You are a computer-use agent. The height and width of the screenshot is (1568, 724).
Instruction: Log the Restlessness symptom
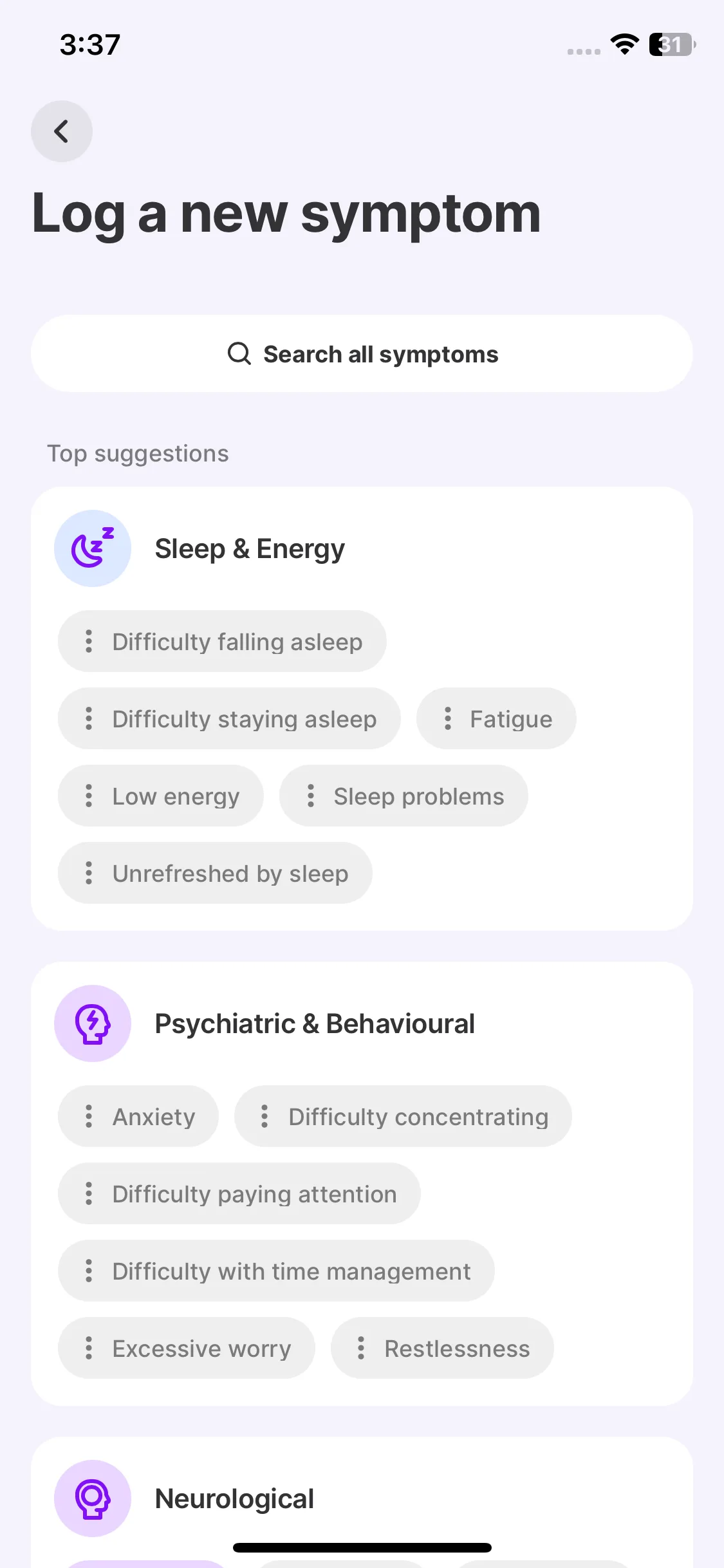pyautogui.click(x=442, y=1349)
